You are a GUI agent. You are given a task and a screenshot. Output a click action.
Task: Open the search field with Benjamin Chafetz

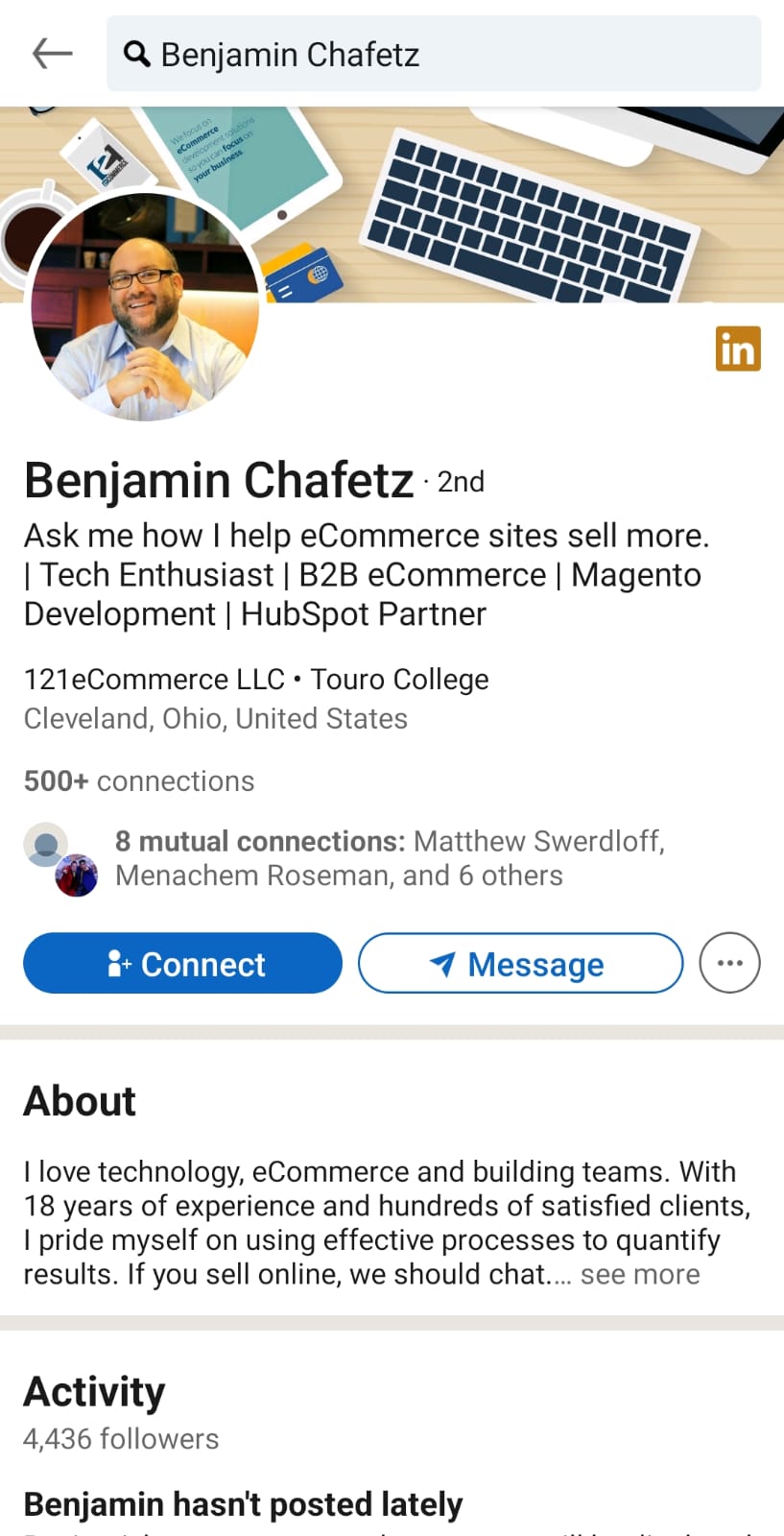pyautogui.click(x=434, y=54)
